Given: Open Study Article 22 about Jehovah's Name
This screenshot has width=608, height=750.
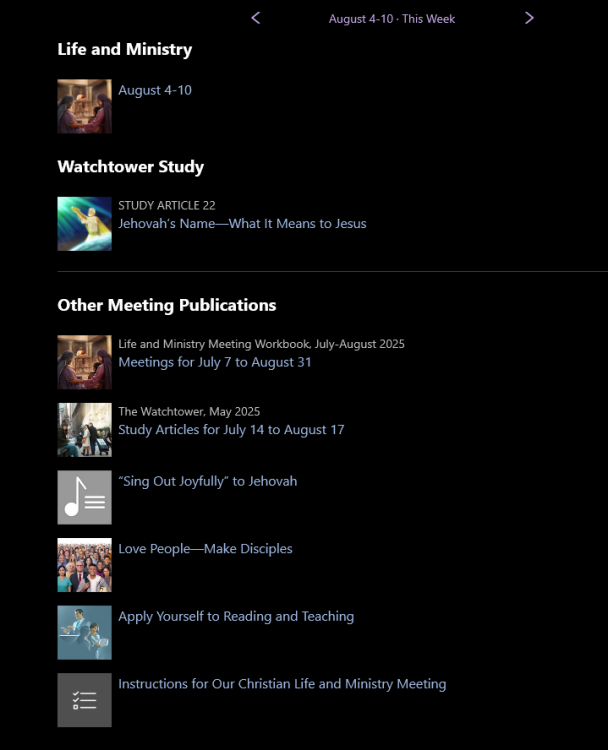Looking at the screenshot, I should [x=242, y=224].
